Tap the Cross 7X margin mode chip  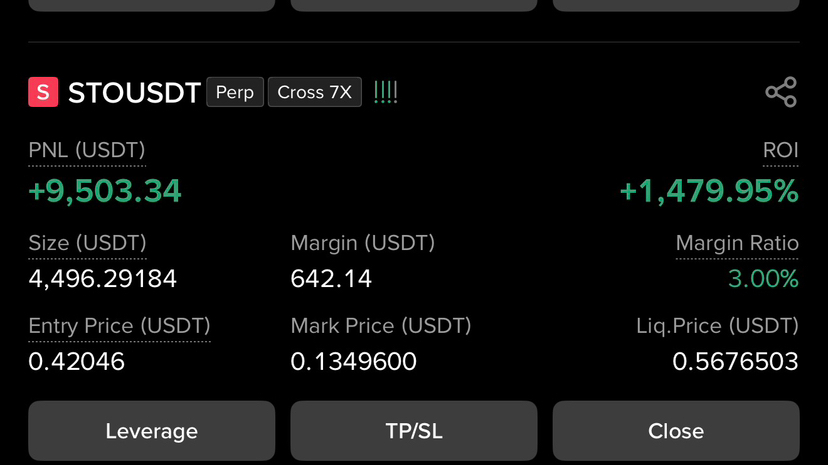314,93
